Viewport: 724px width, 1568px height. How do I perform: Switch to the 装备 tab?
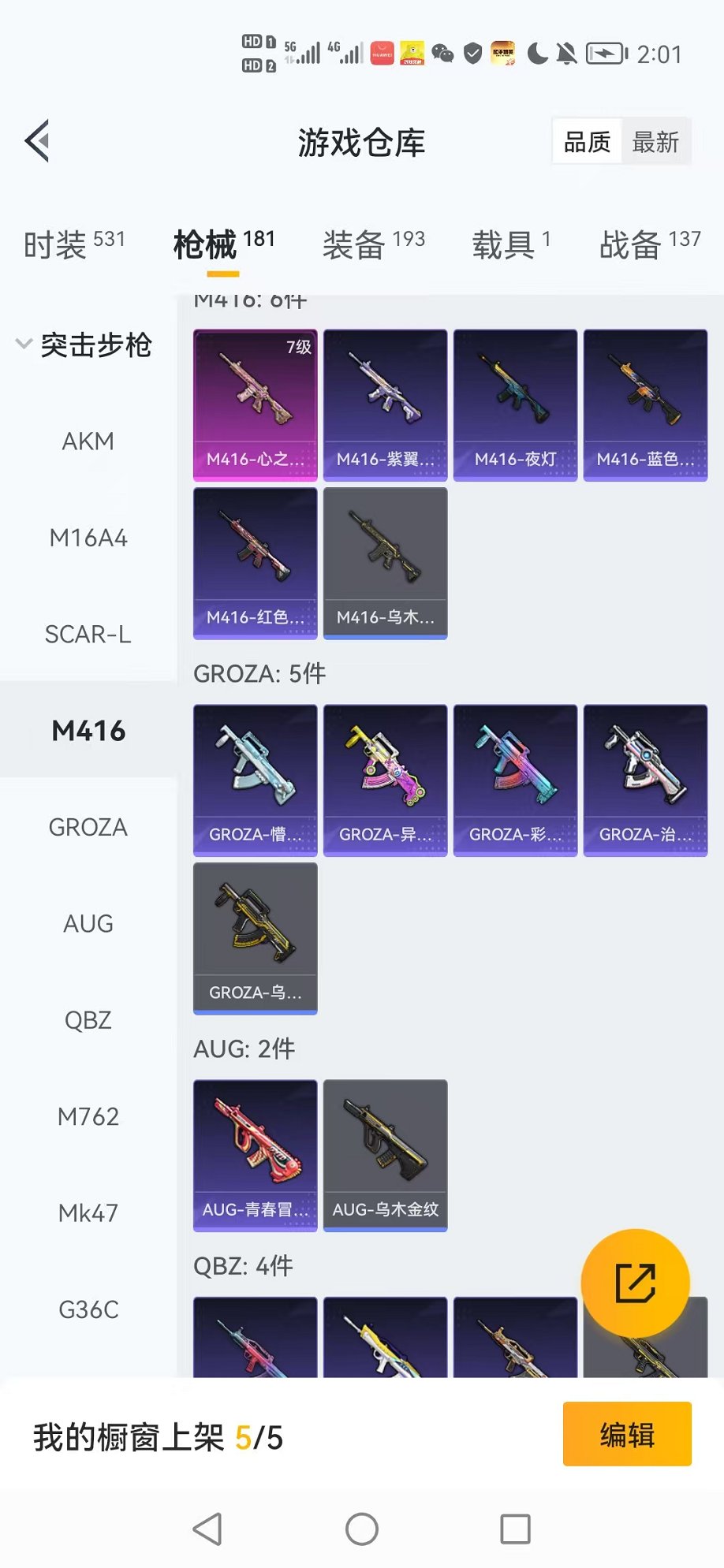374,244
